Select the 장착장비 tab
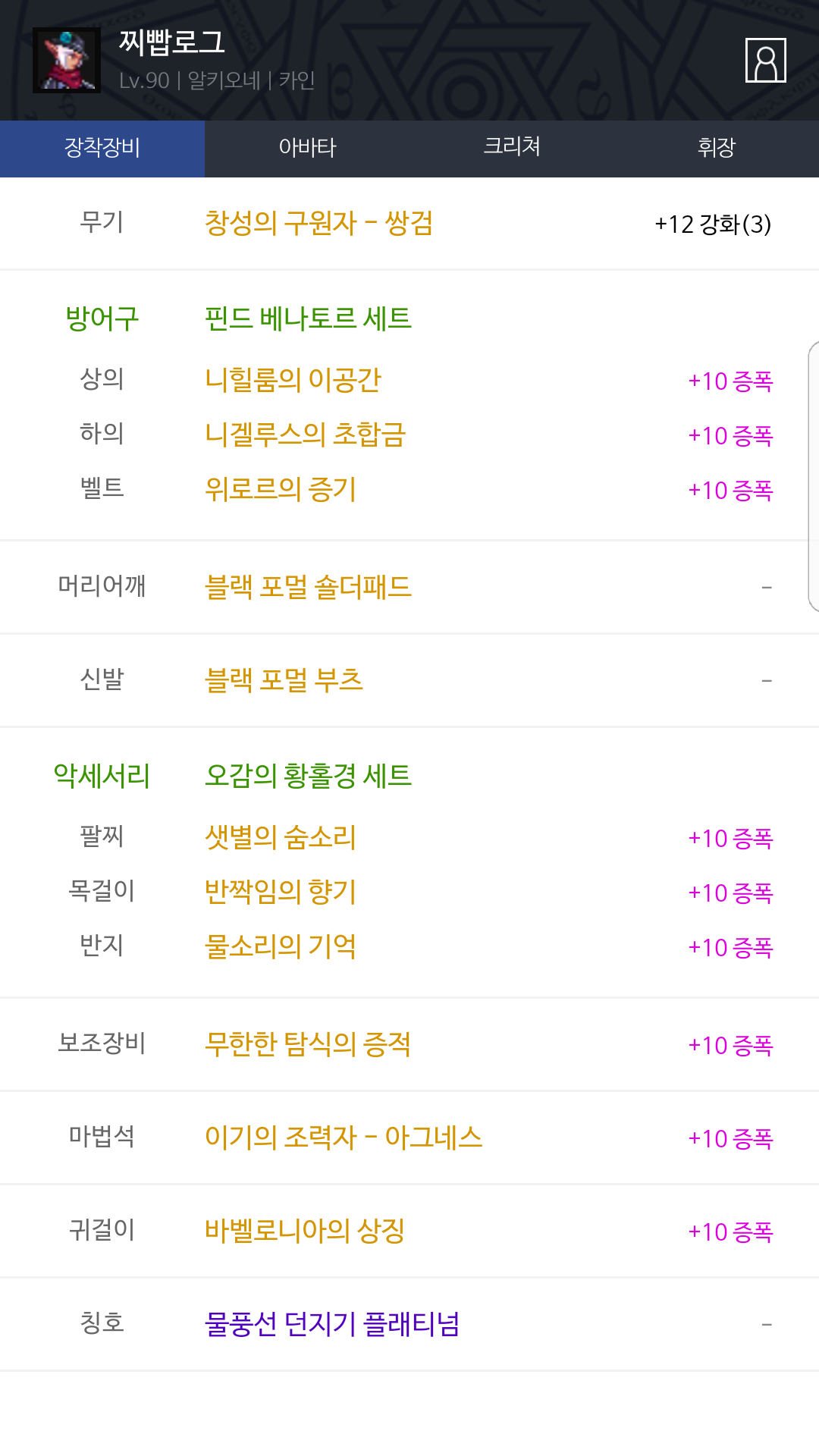 click(102, 149)
